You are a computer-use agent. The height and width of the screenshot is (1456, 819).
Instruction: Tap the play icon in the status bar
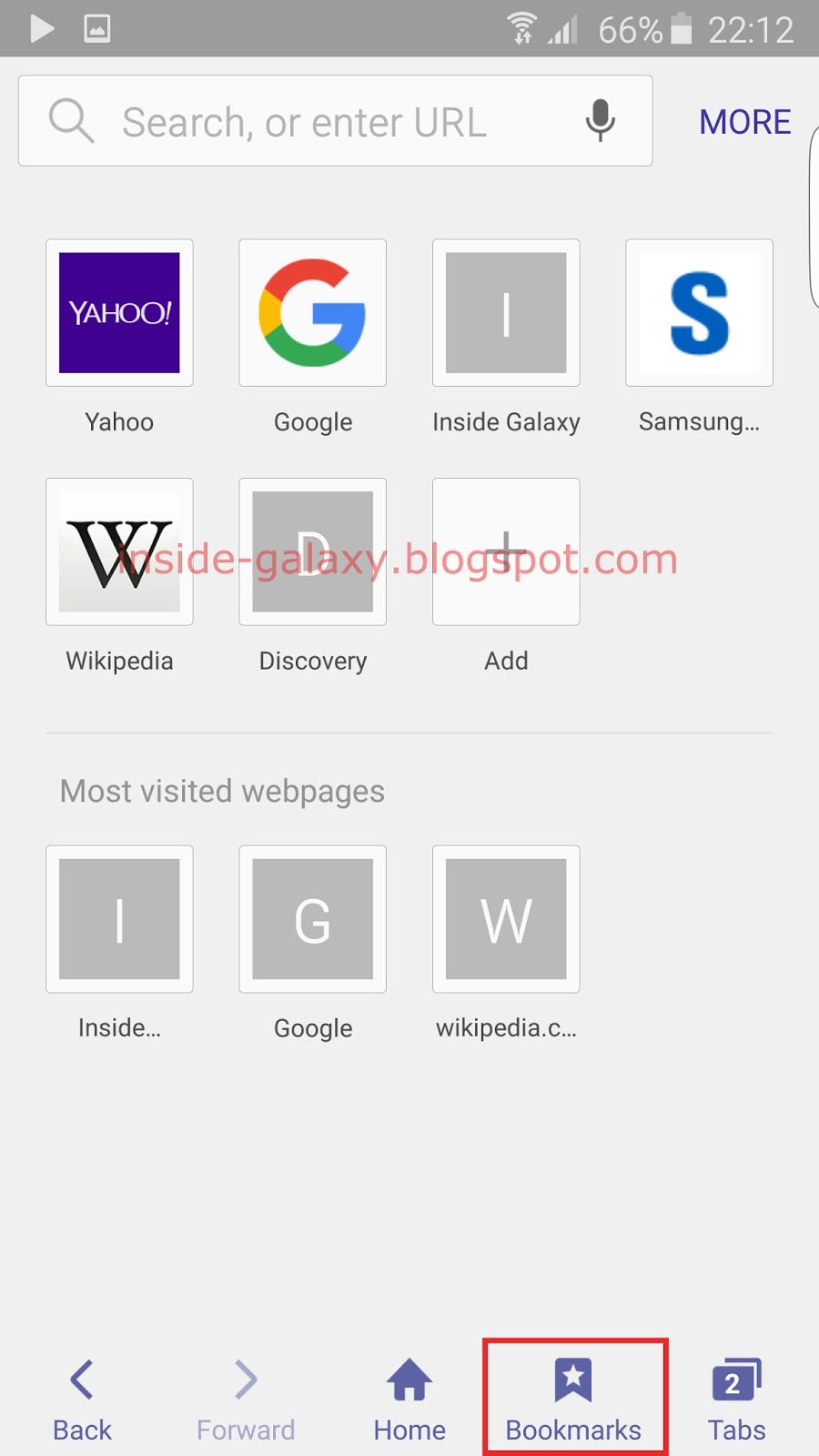click(x=40, y=28)
